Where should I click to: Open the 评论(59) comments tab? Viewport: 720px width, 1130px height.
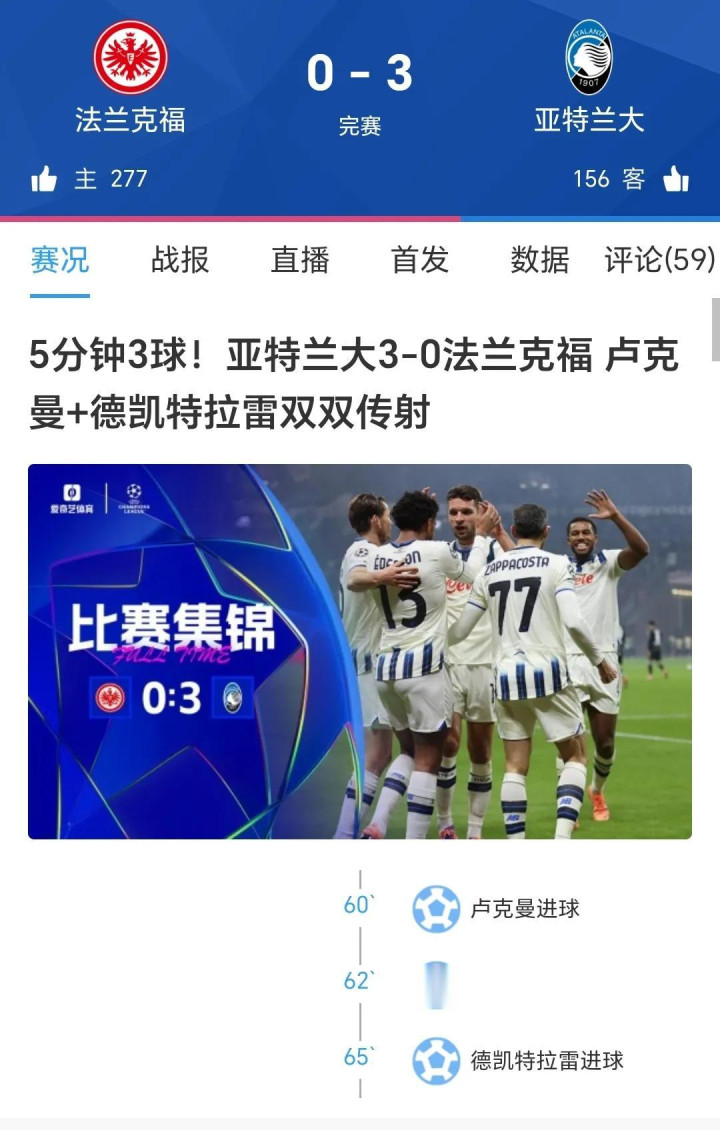click(x=660, y=260)
